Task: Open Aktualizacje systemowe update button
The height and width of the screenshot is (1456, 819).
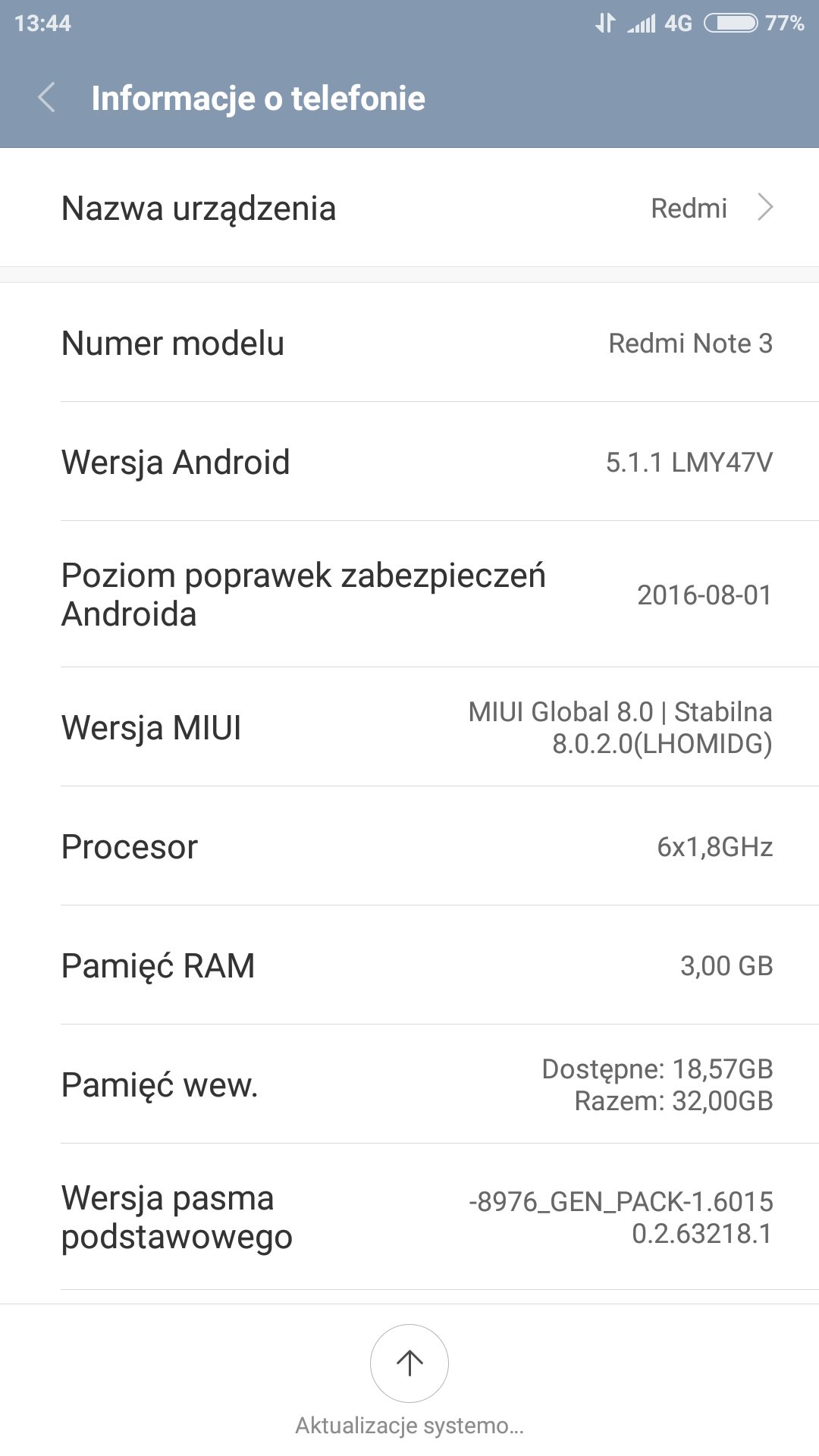Action: pos(409,1363)
